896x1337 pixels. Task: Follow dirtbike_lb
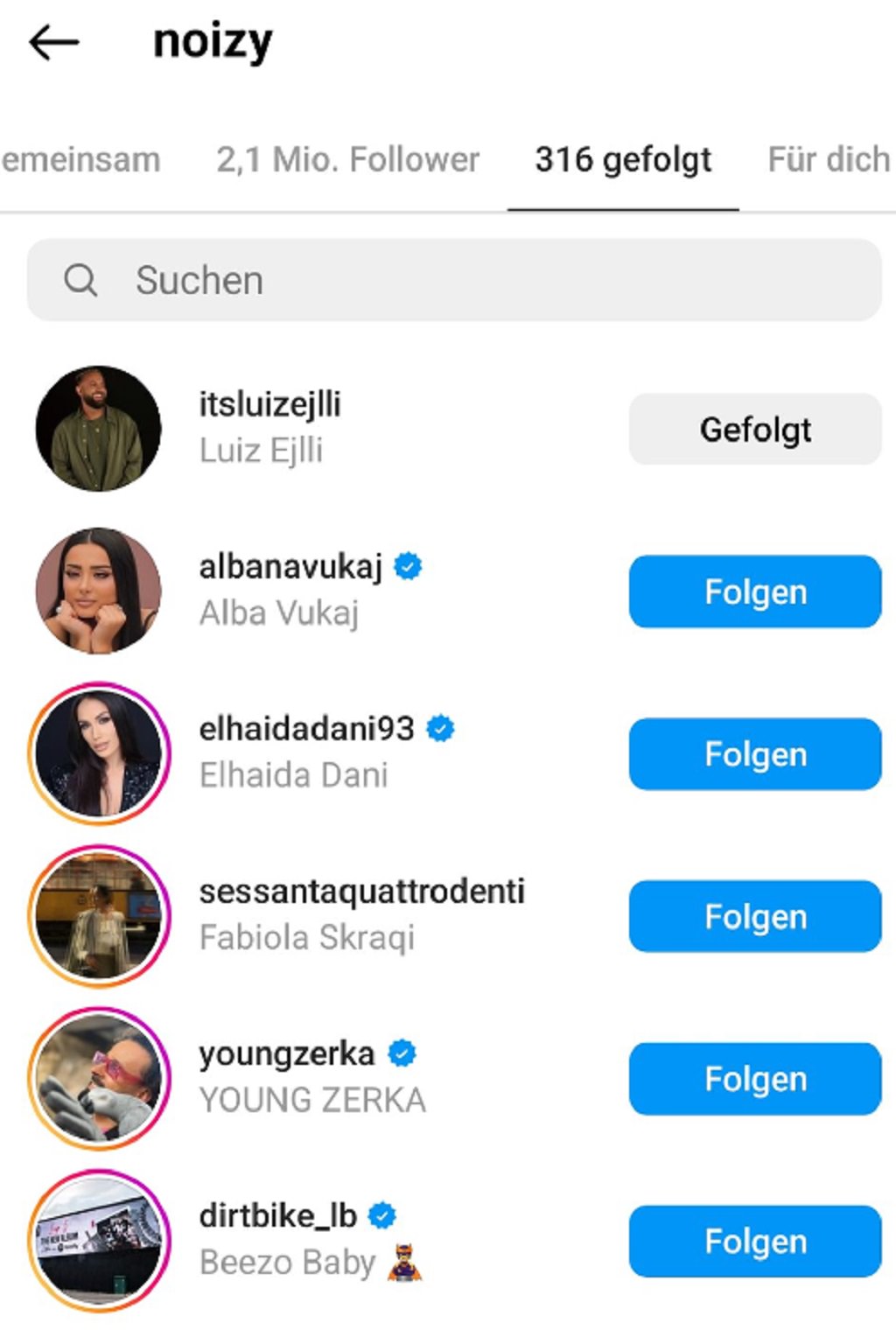click(x=754, y=1241)
